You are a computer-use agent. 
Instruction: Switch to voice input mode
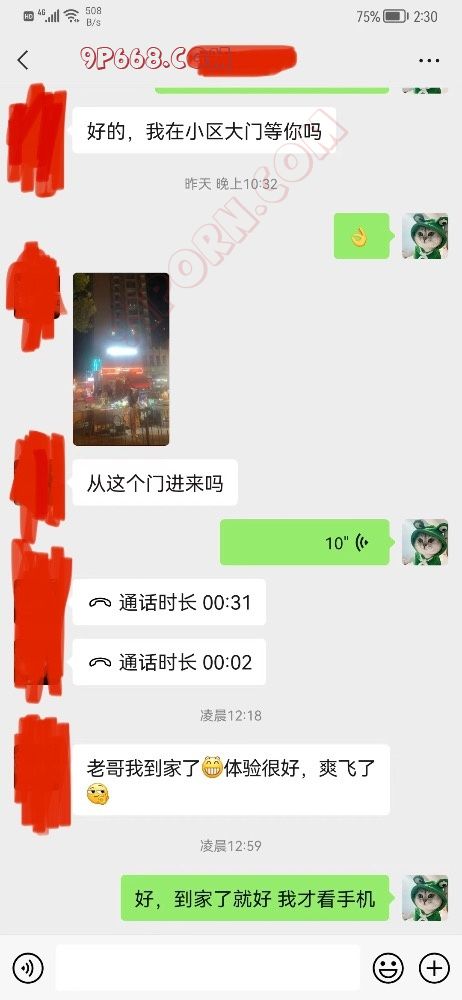pyautogui.click(x=28, y=968)
